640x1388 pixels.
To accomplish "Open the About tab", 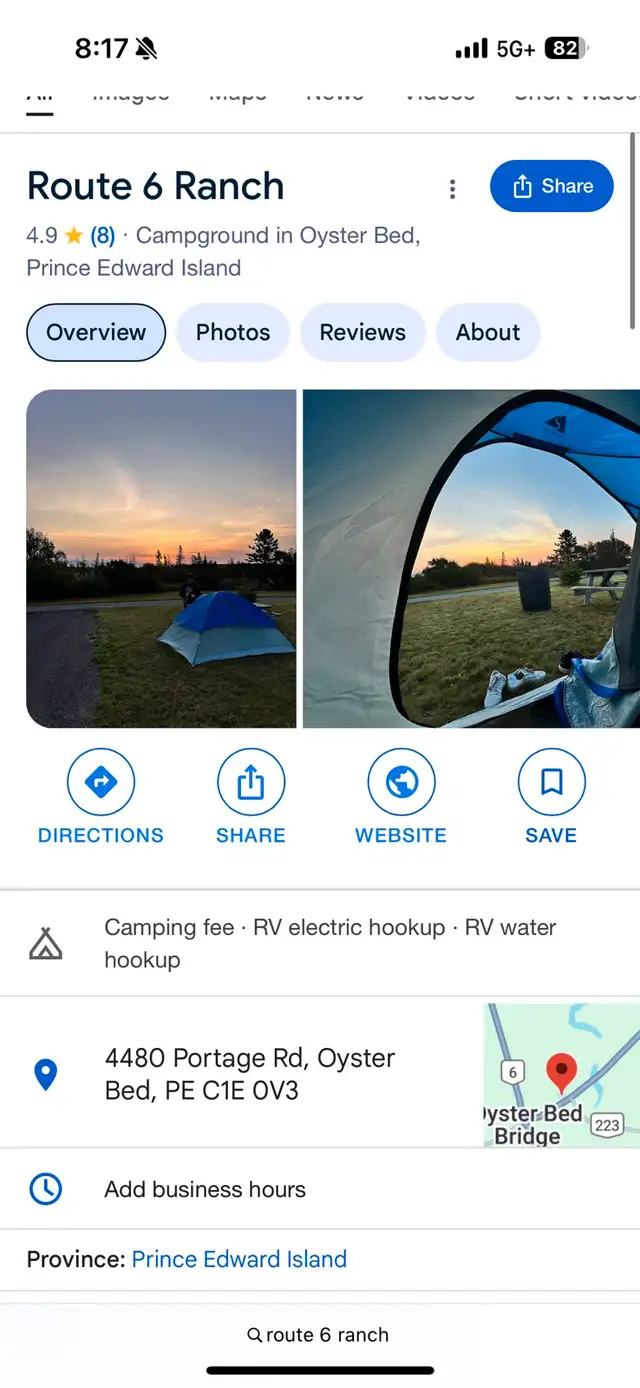I will pyautogui.click(x=488, y=333).
